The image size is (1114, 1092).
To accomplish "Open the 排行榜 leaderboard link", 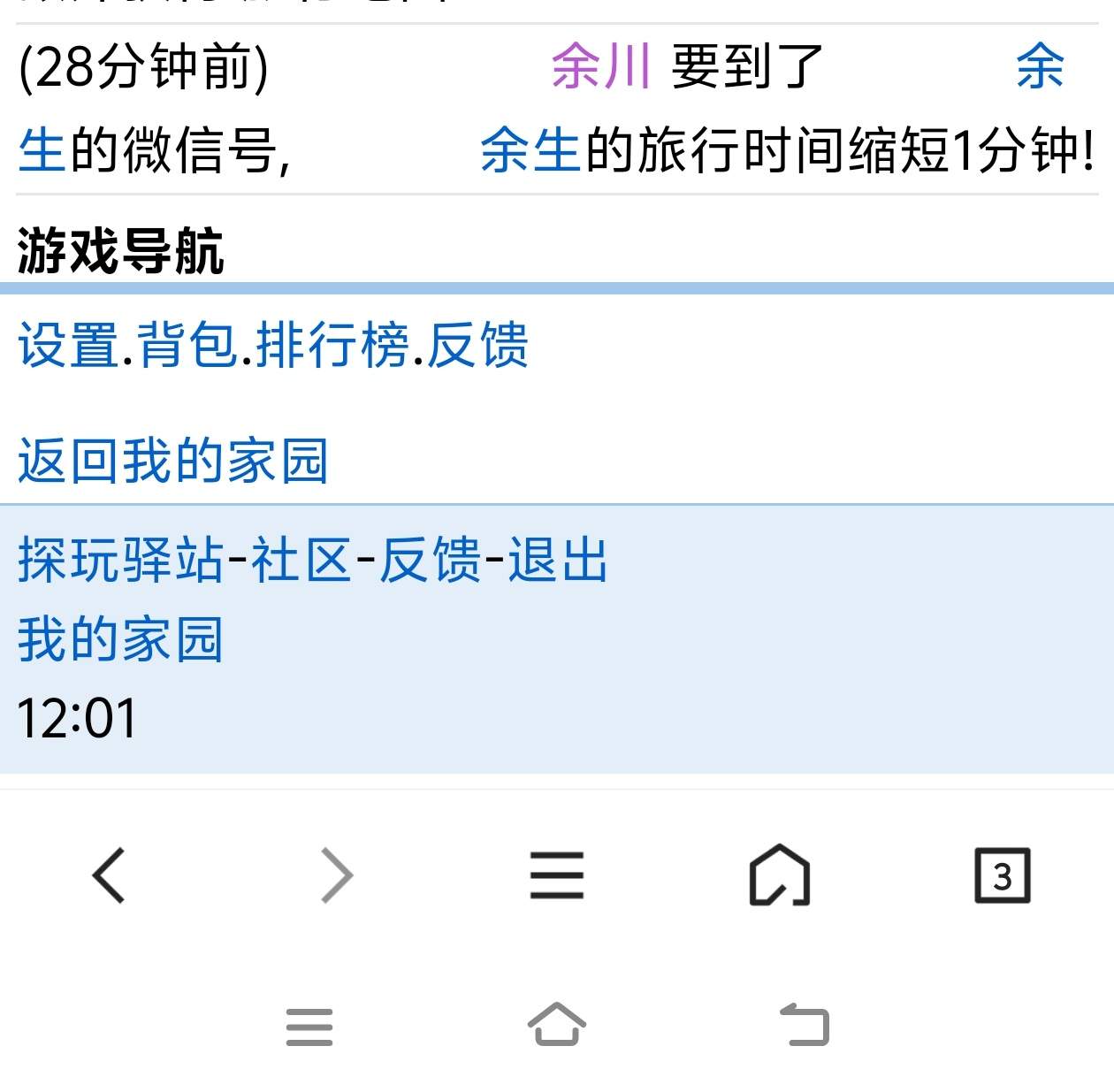I will pos(332,345).
